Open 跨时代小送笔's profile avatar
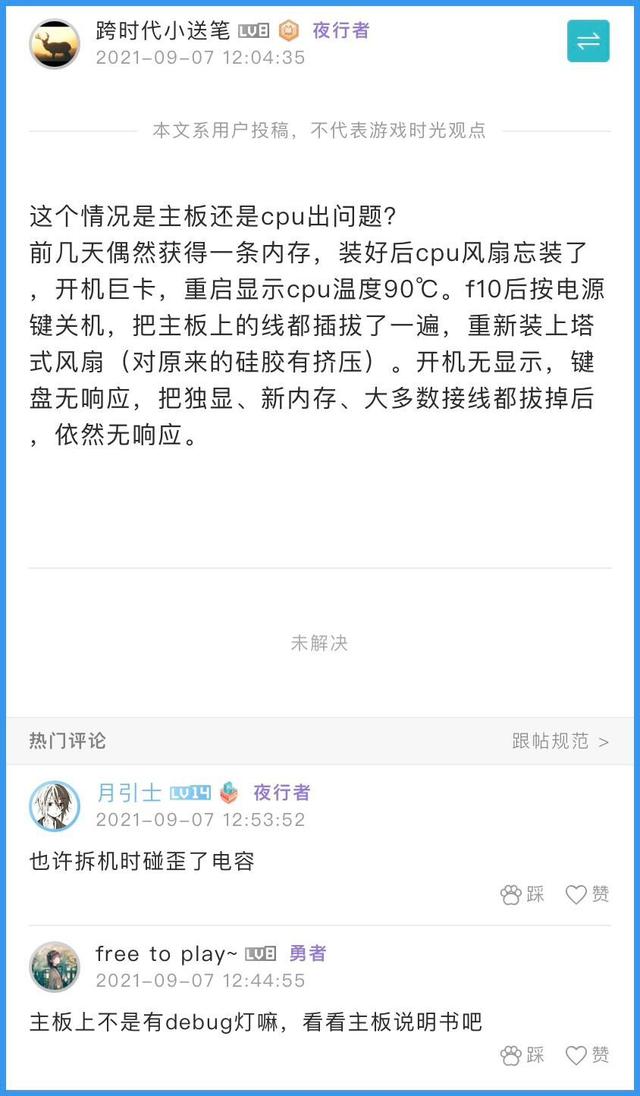640x1096 pixels. (55, 44)
